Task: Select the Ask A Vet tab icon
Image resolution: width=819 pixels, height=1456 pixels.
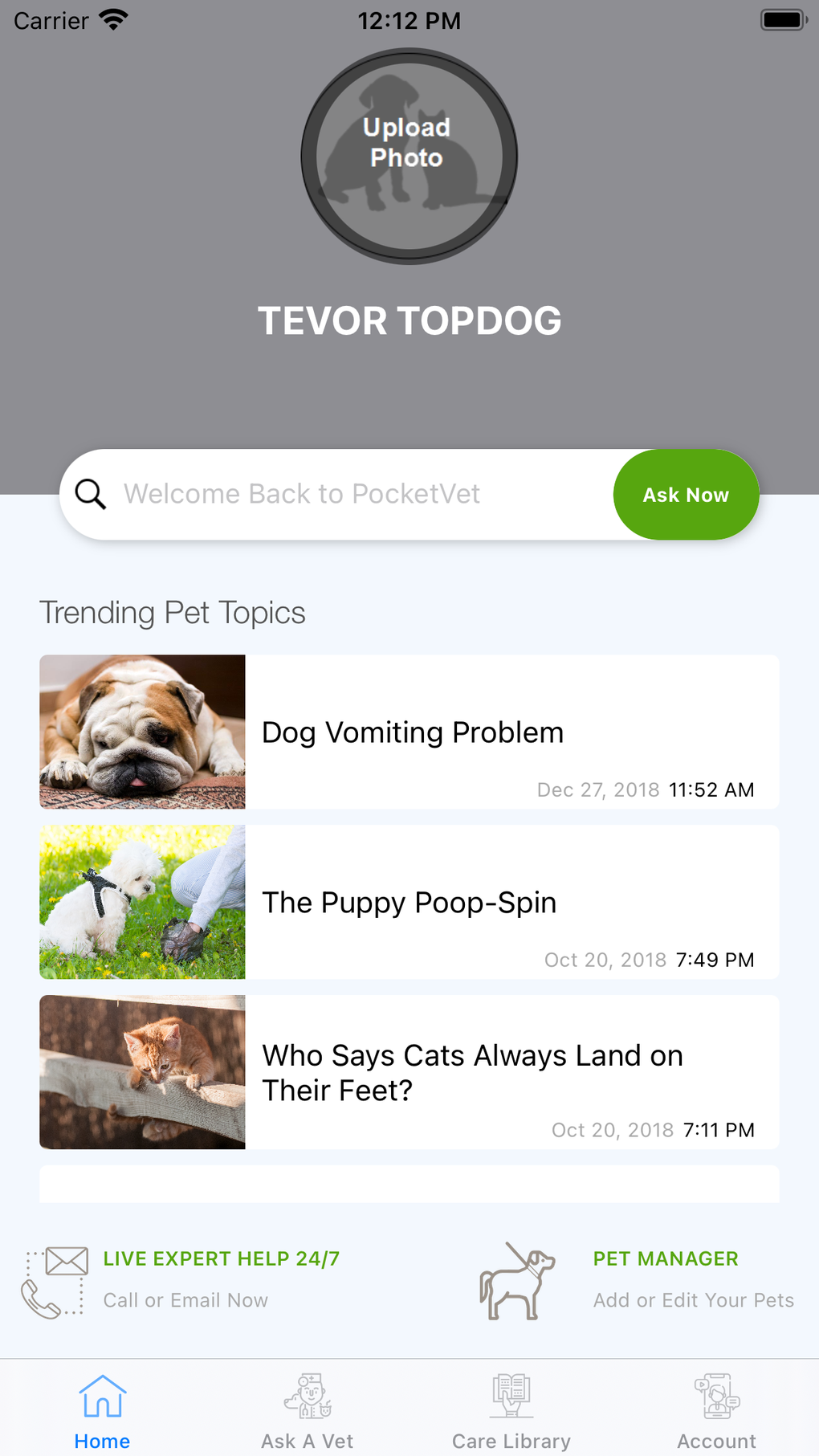Action: pyautogui.click(x=307, y=1397)
